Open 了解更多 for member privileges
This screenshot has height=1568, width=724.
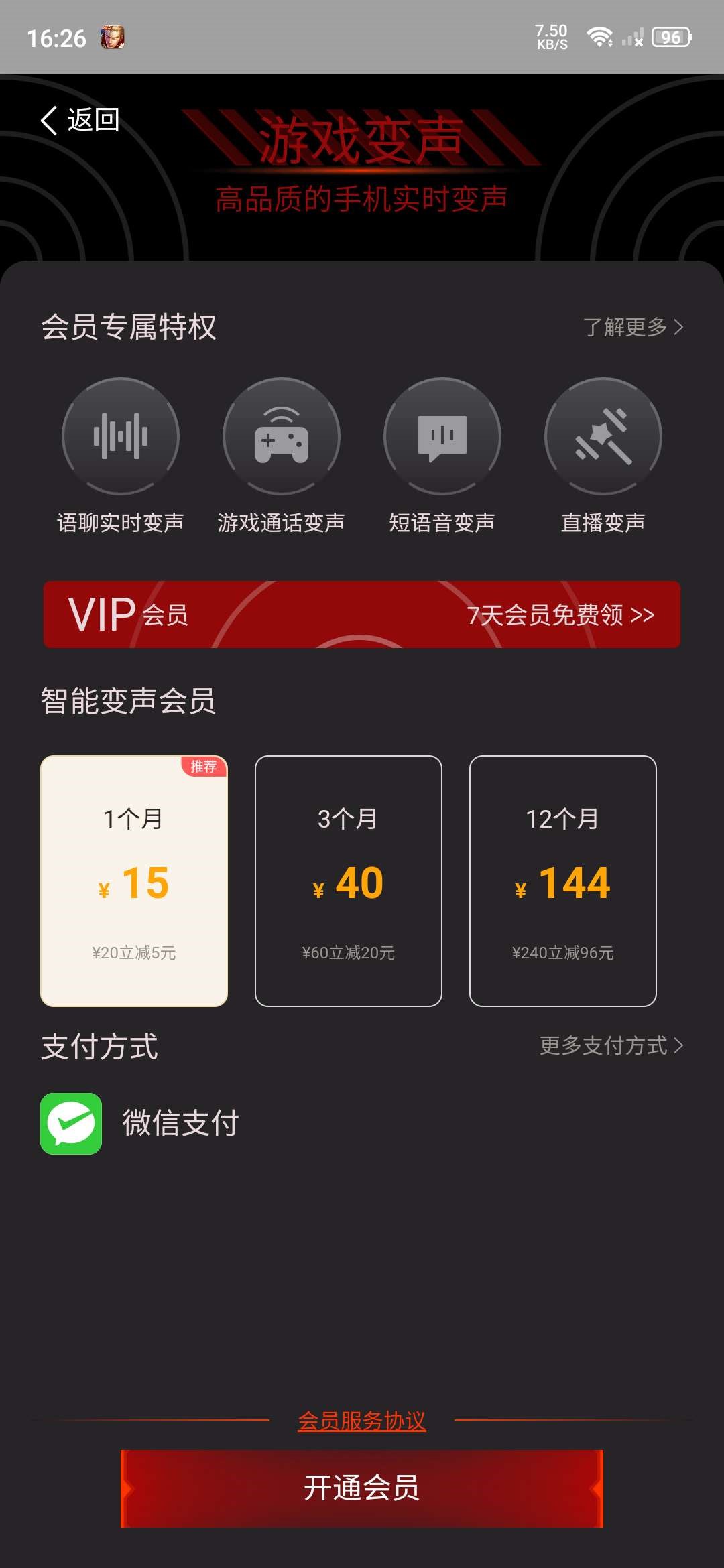coord(633,327)
